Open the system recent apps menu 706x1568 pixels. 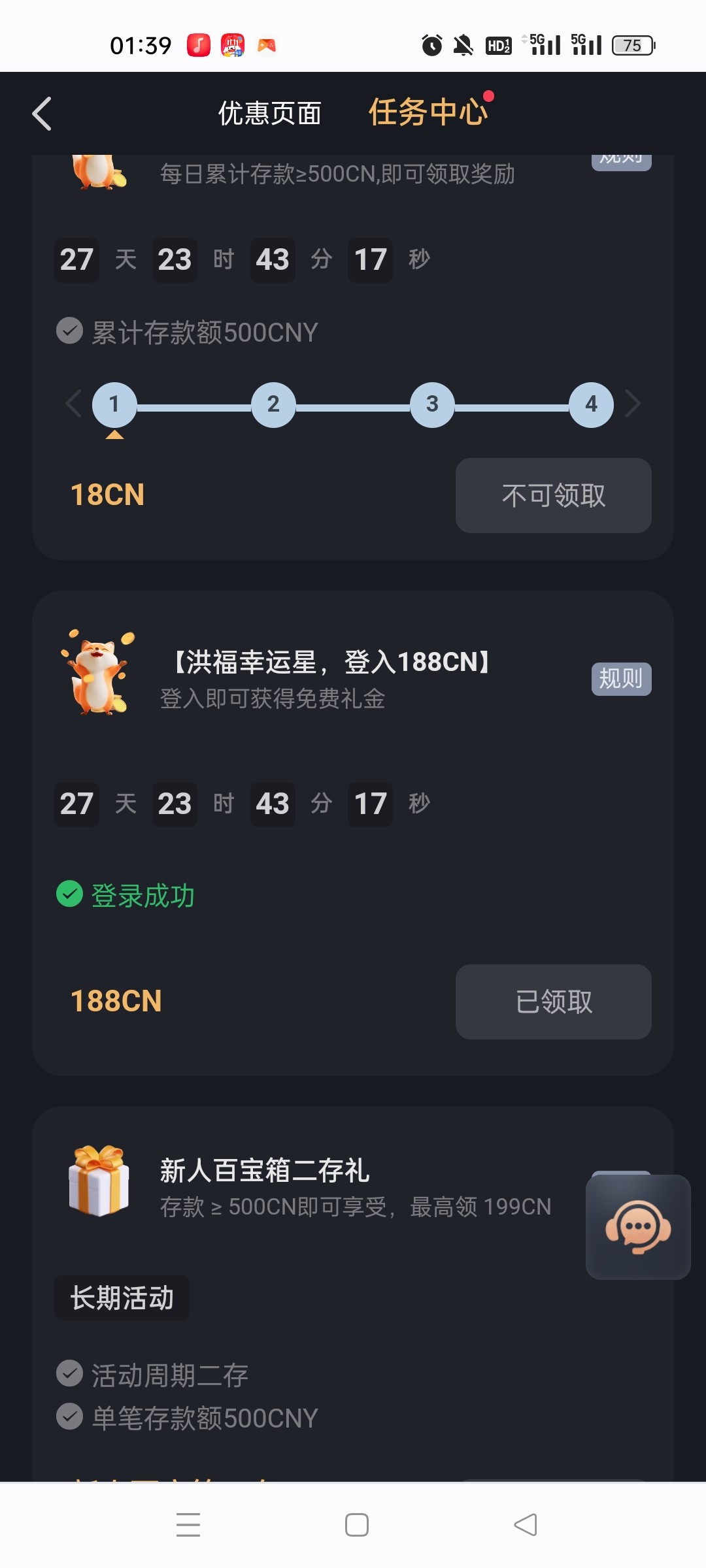pyautogui.click(x=188, y=1525)
